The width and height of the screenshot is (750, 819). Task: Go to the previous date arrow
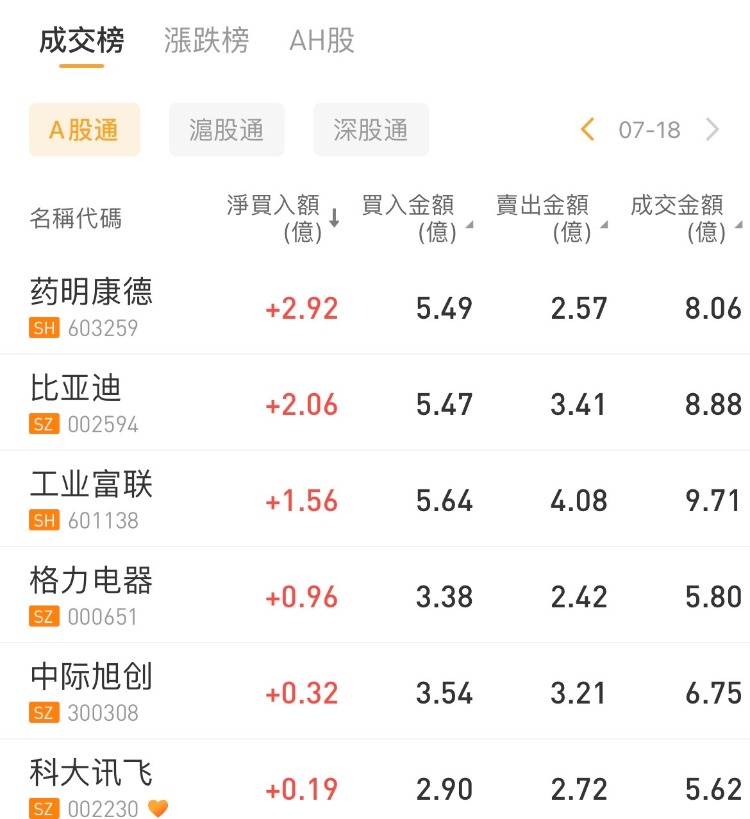(588, 130)
